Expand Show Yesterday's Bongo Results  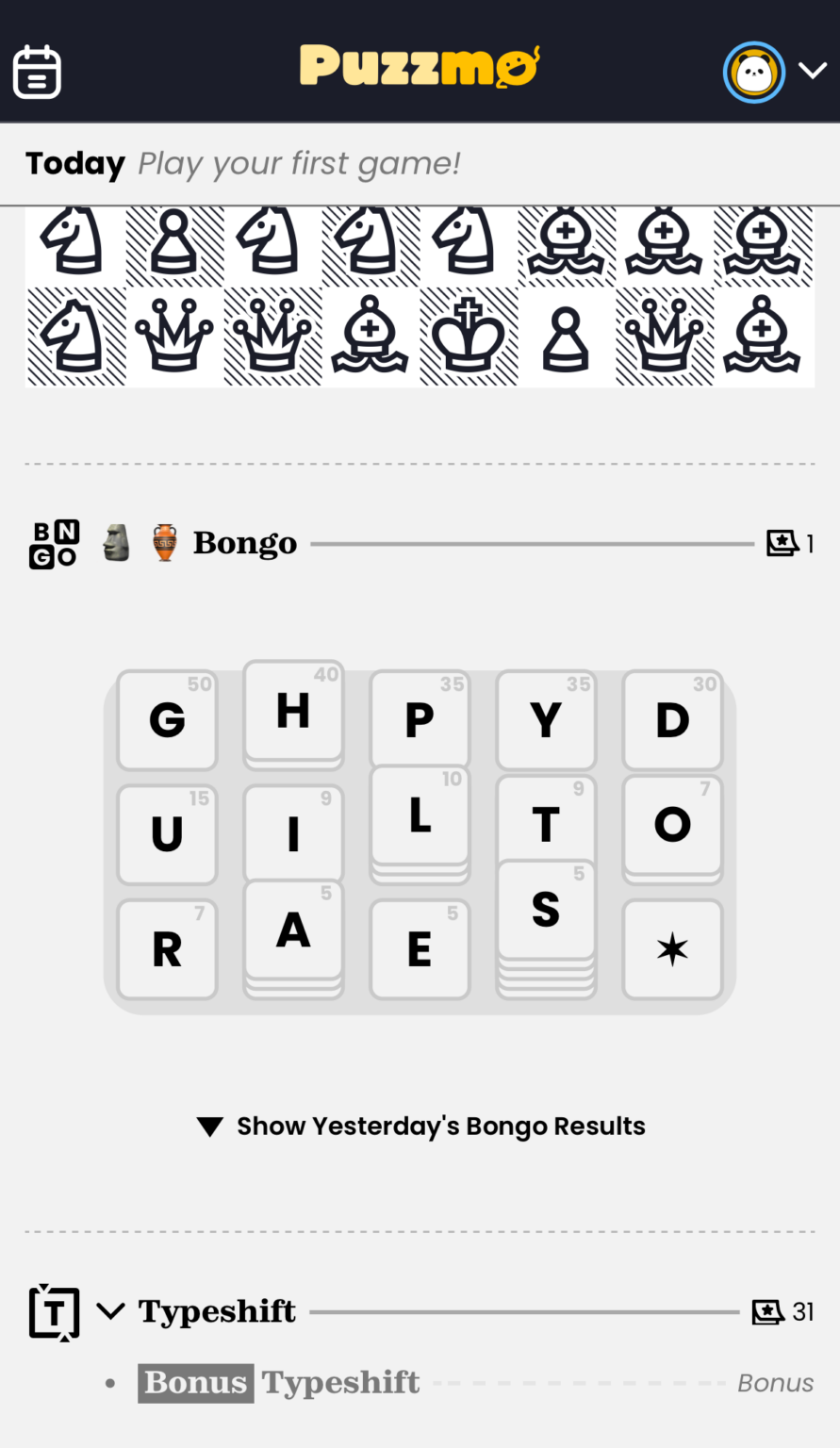[x=421, y=1127]
